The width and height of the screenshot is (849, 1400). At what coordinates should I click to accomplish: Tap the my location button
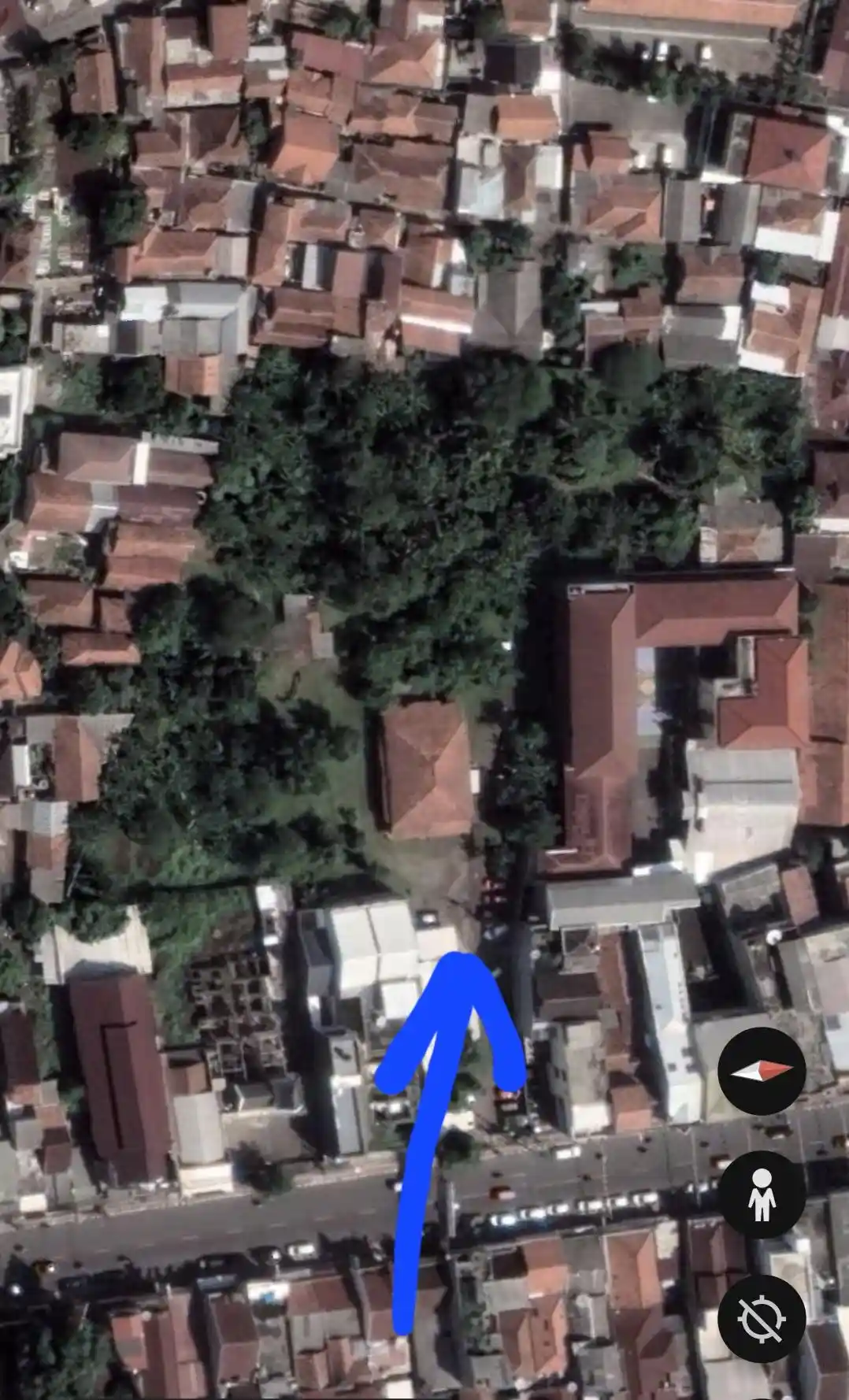click(x=761, y=1317)
